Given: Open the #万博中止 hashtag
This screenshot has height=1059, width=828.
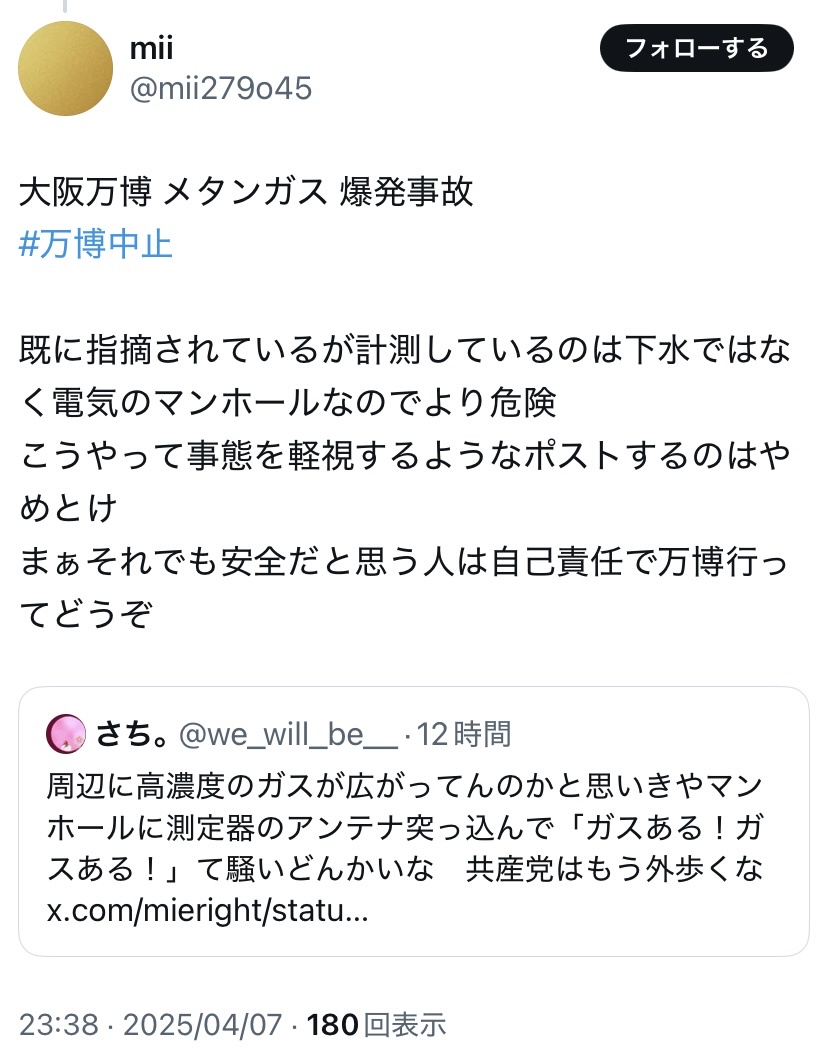Looking at the screenshot, I should click(96, 244).
